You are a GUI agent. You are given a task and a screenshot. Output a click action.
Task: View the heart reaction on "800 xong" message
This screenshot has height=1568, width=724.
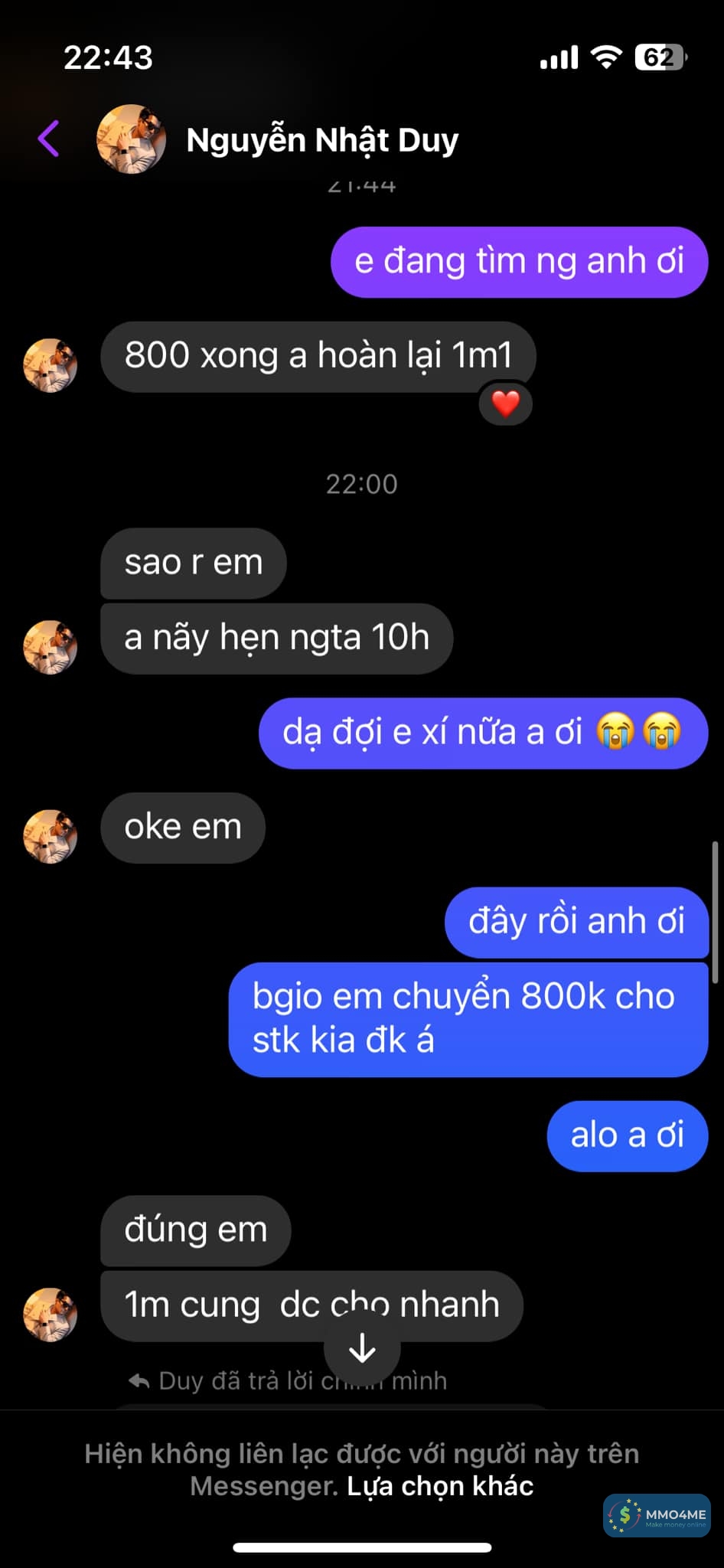(x=505, y=403)
